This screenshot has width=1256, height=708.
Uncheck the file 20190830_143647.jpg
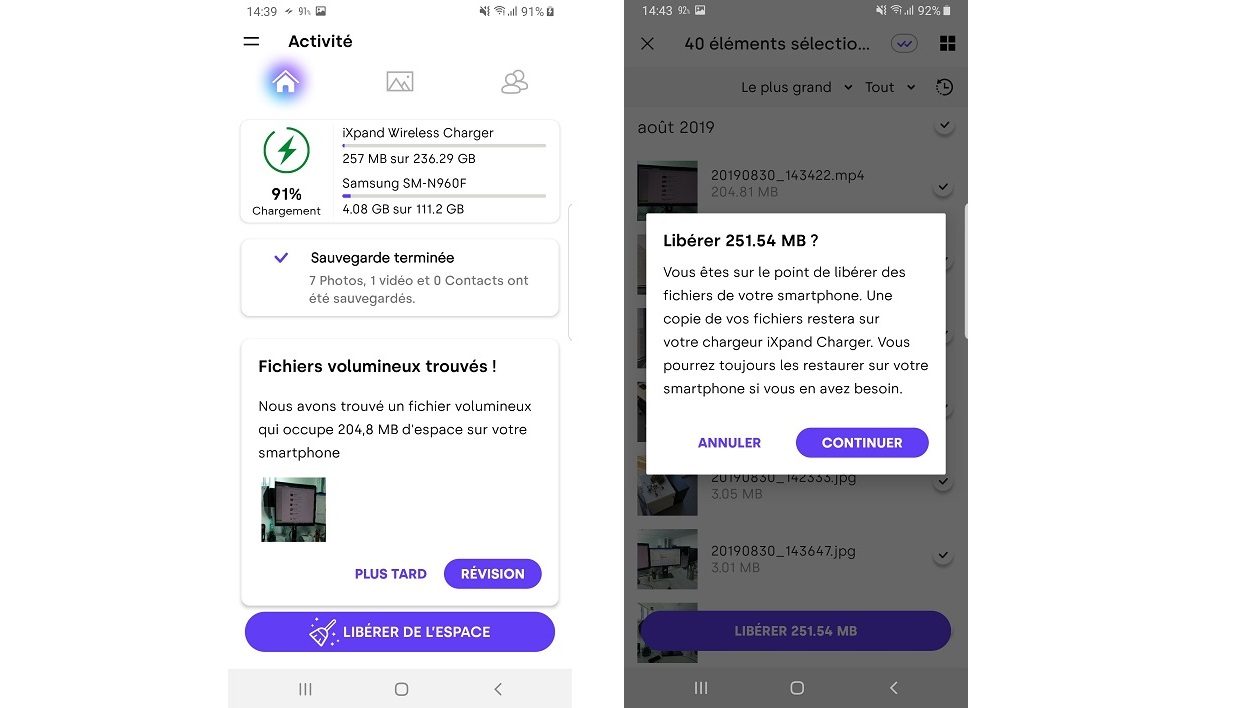click(x=943, y=556)
